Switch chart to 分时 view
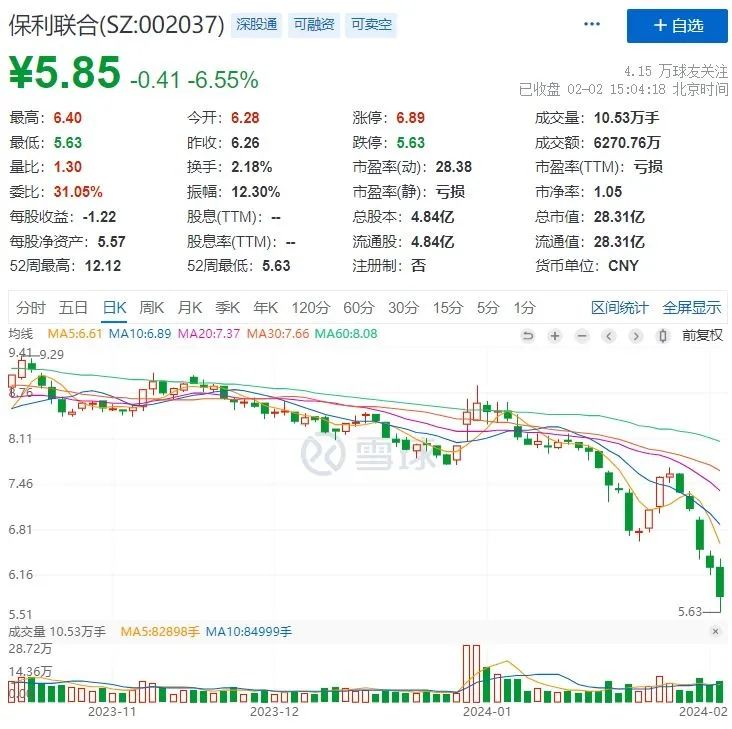 point(31,307)
